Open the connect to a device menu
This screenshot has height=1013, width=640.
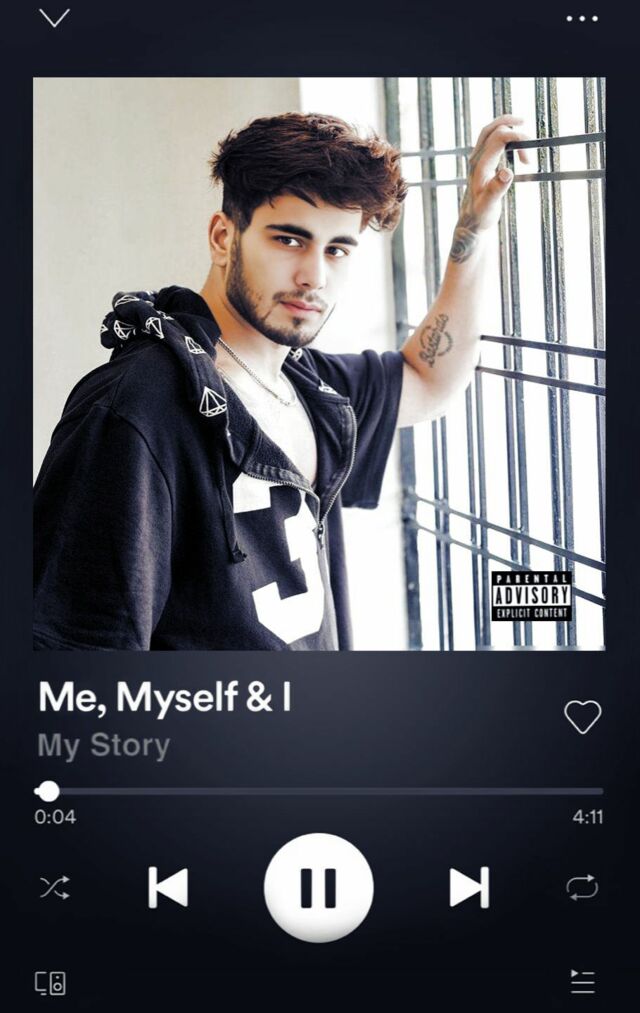[50, 982]
